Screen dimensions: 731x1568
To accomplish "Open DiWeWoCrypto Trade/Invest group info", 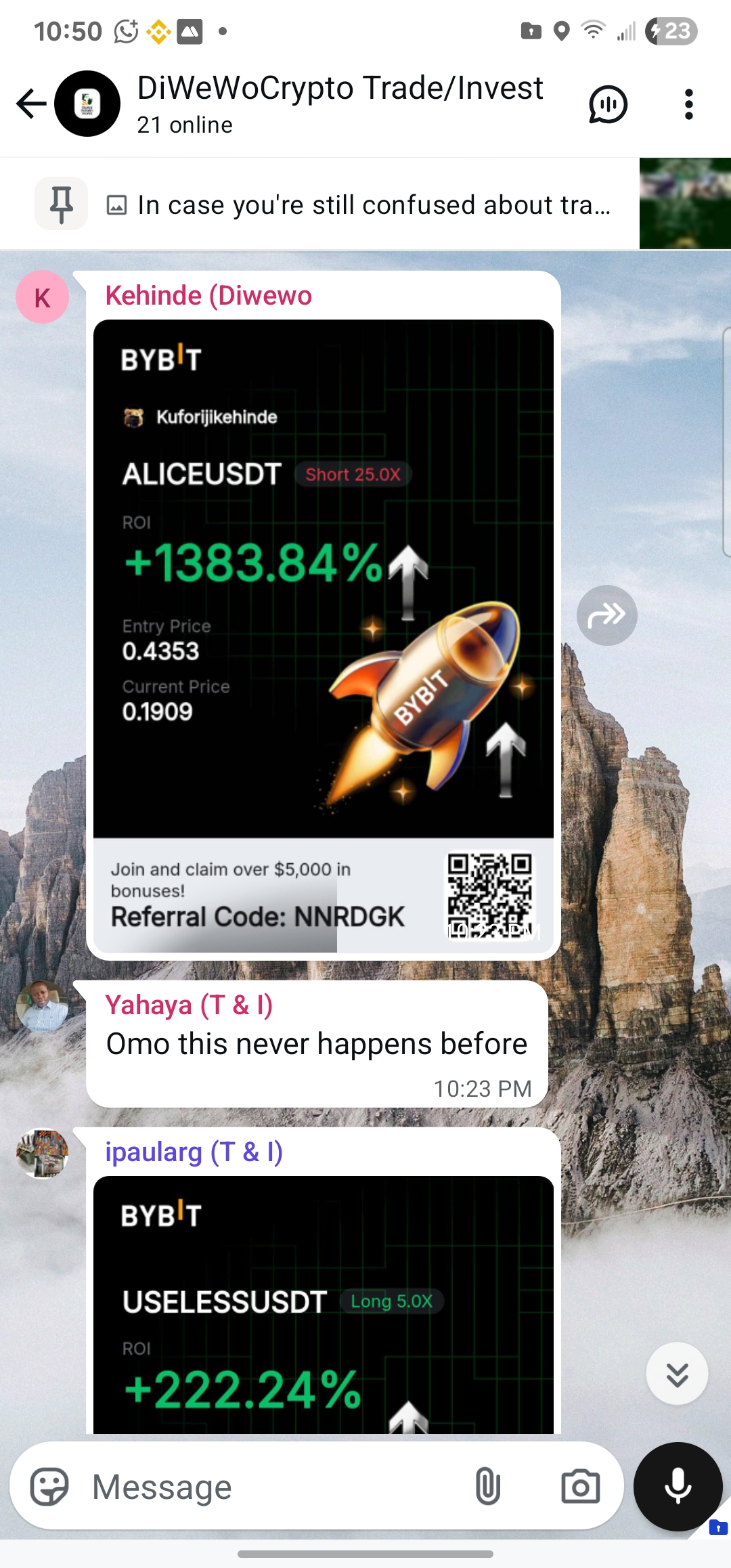I will point(338,104).
